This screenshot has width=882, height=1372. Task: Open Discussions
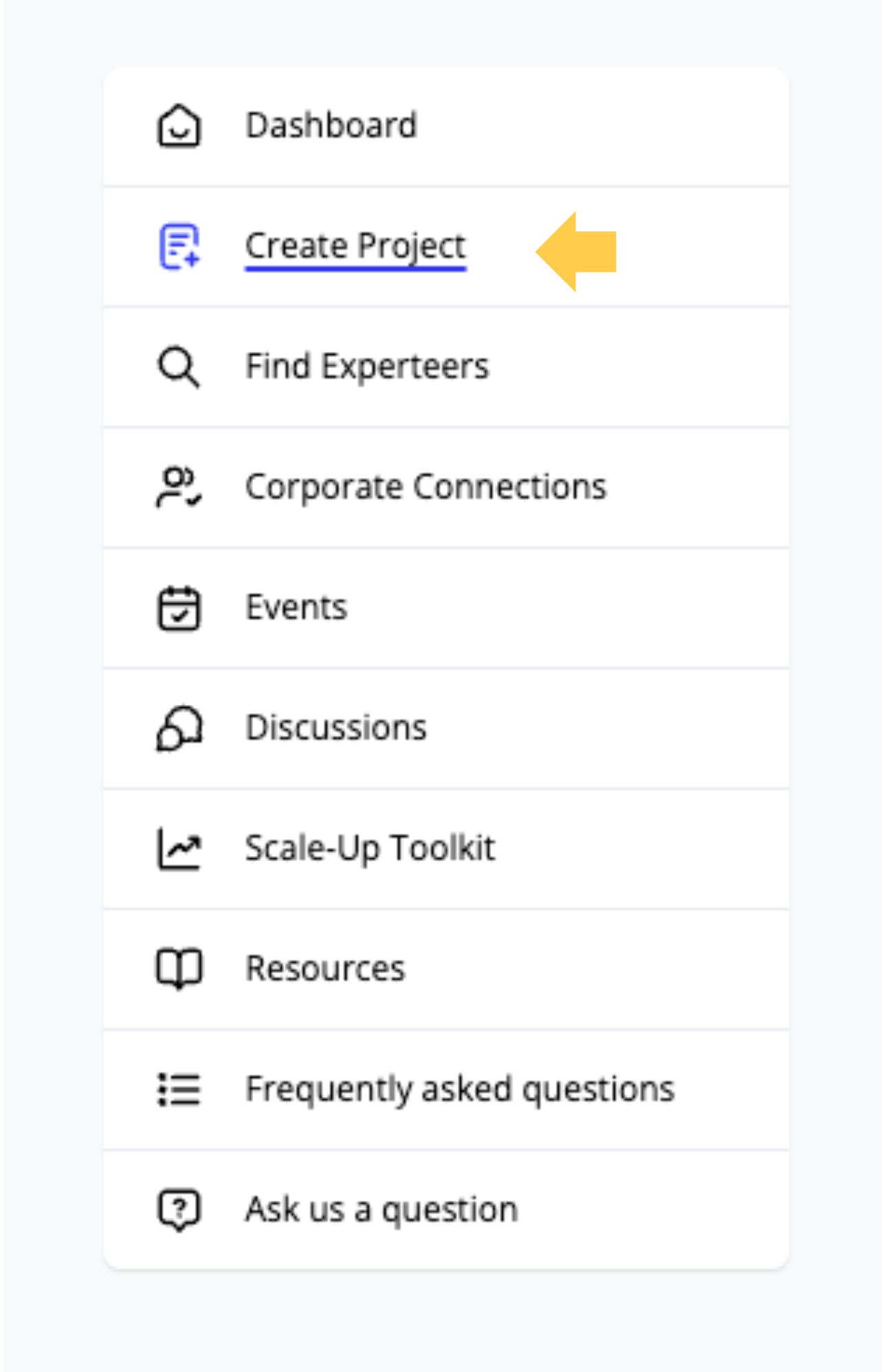tap(335, 728)
